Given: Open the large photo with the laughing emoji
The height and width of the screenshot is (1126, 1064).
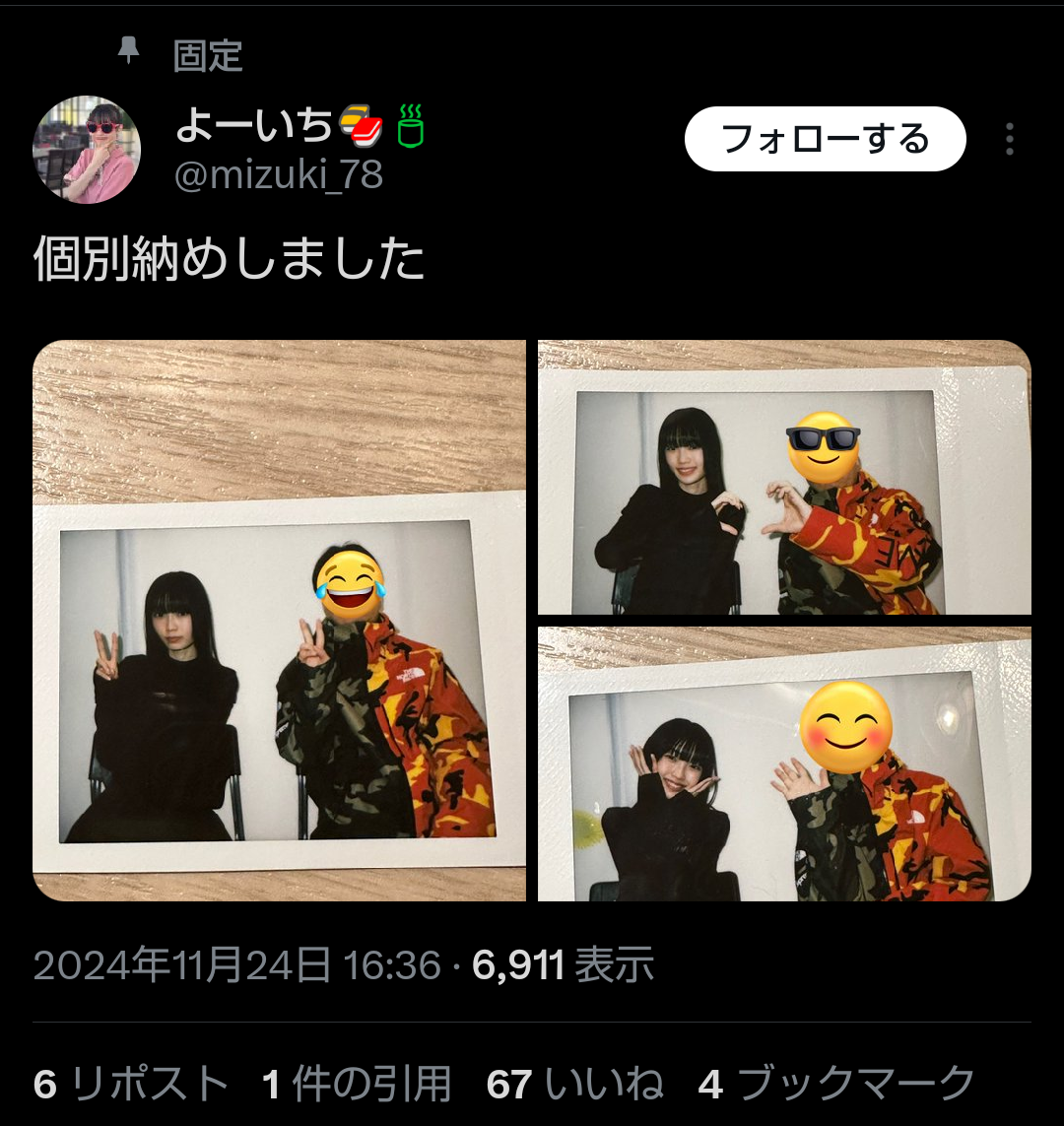Looking at the screenshot, I should pyautogui.click(x=279, y=621).
